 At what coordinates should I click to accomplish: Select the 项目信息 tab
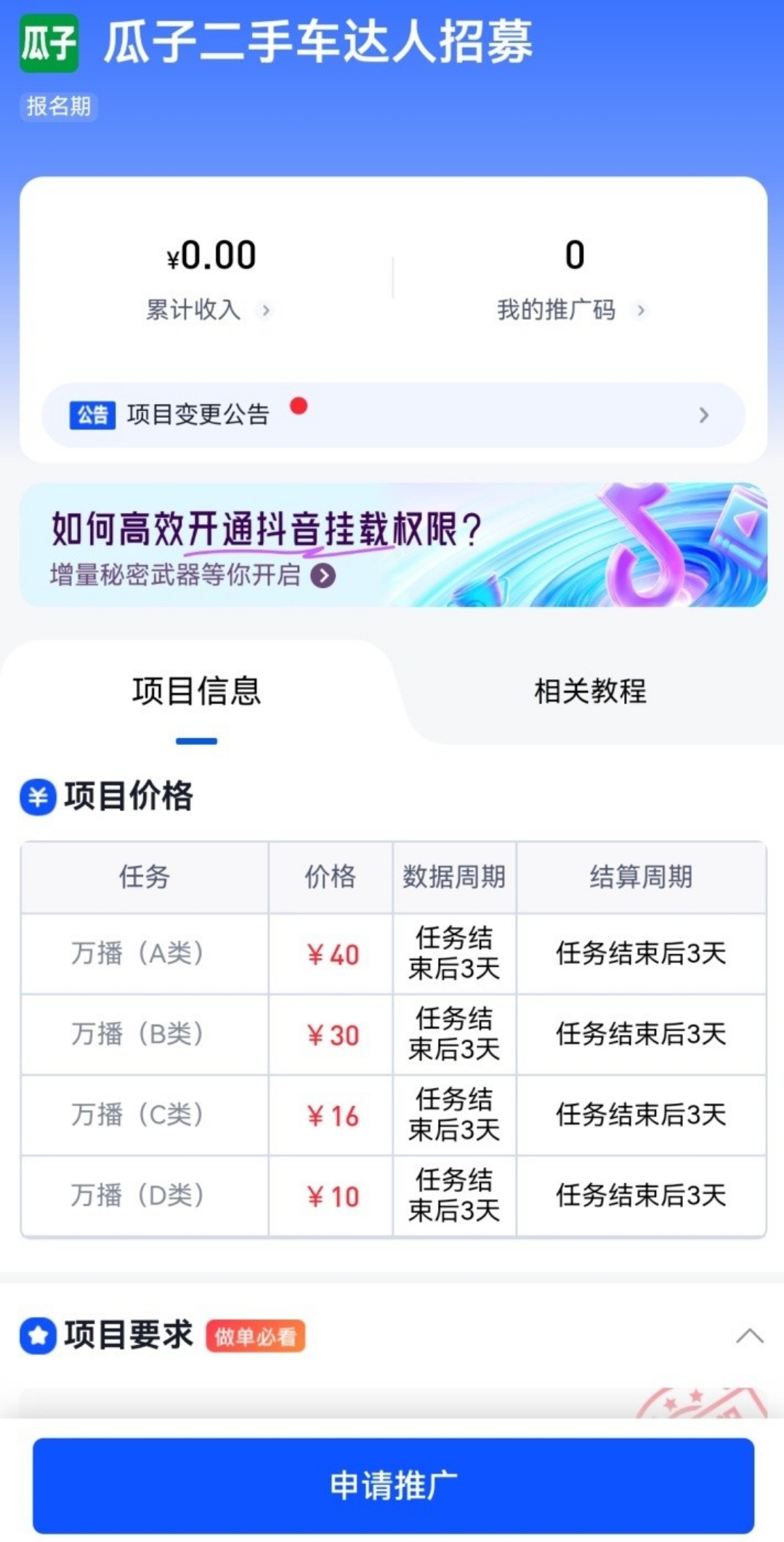click(x=196, y=691)
